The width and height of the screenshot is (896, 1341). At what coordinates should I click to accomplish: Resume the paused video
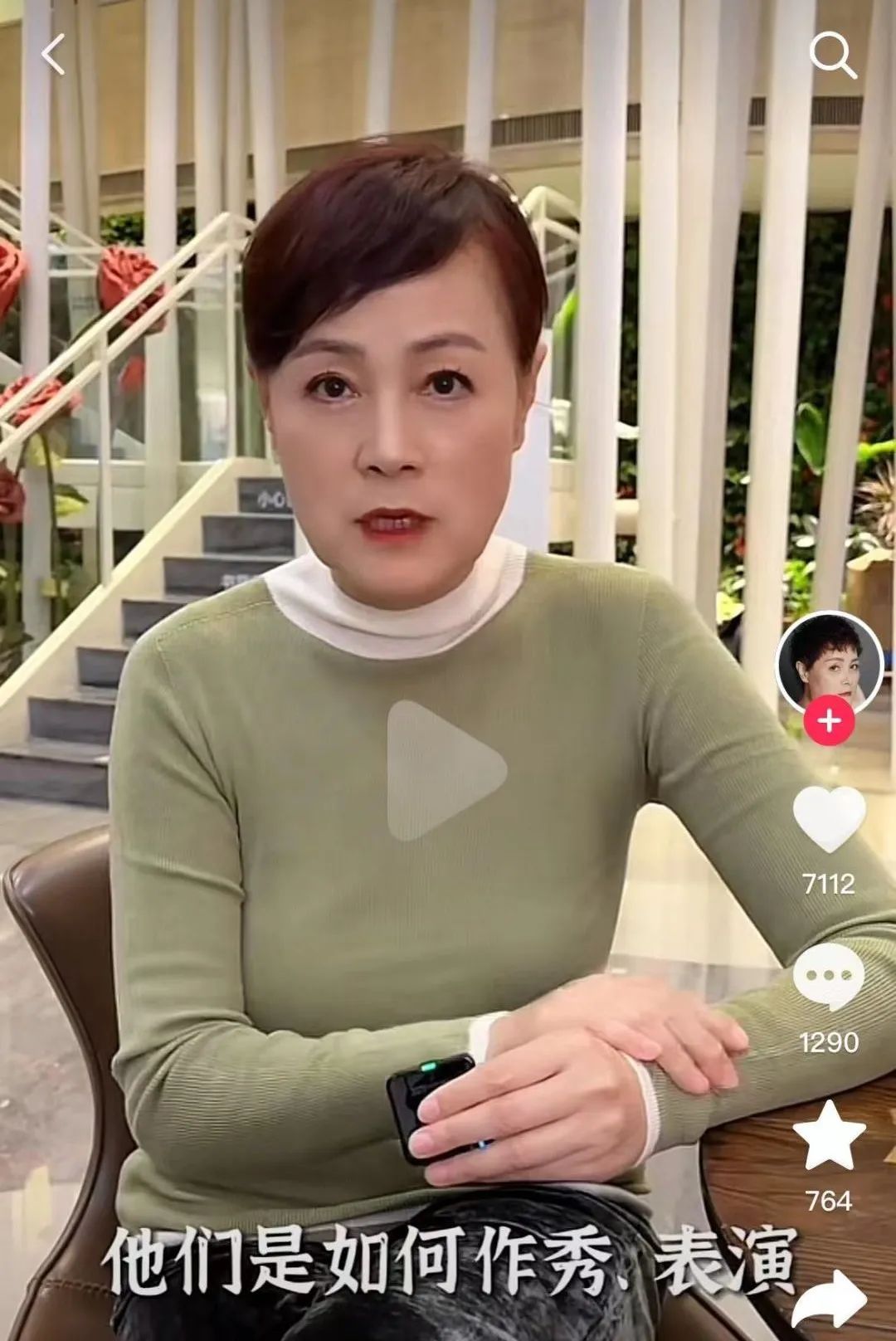tap(446, 770)
